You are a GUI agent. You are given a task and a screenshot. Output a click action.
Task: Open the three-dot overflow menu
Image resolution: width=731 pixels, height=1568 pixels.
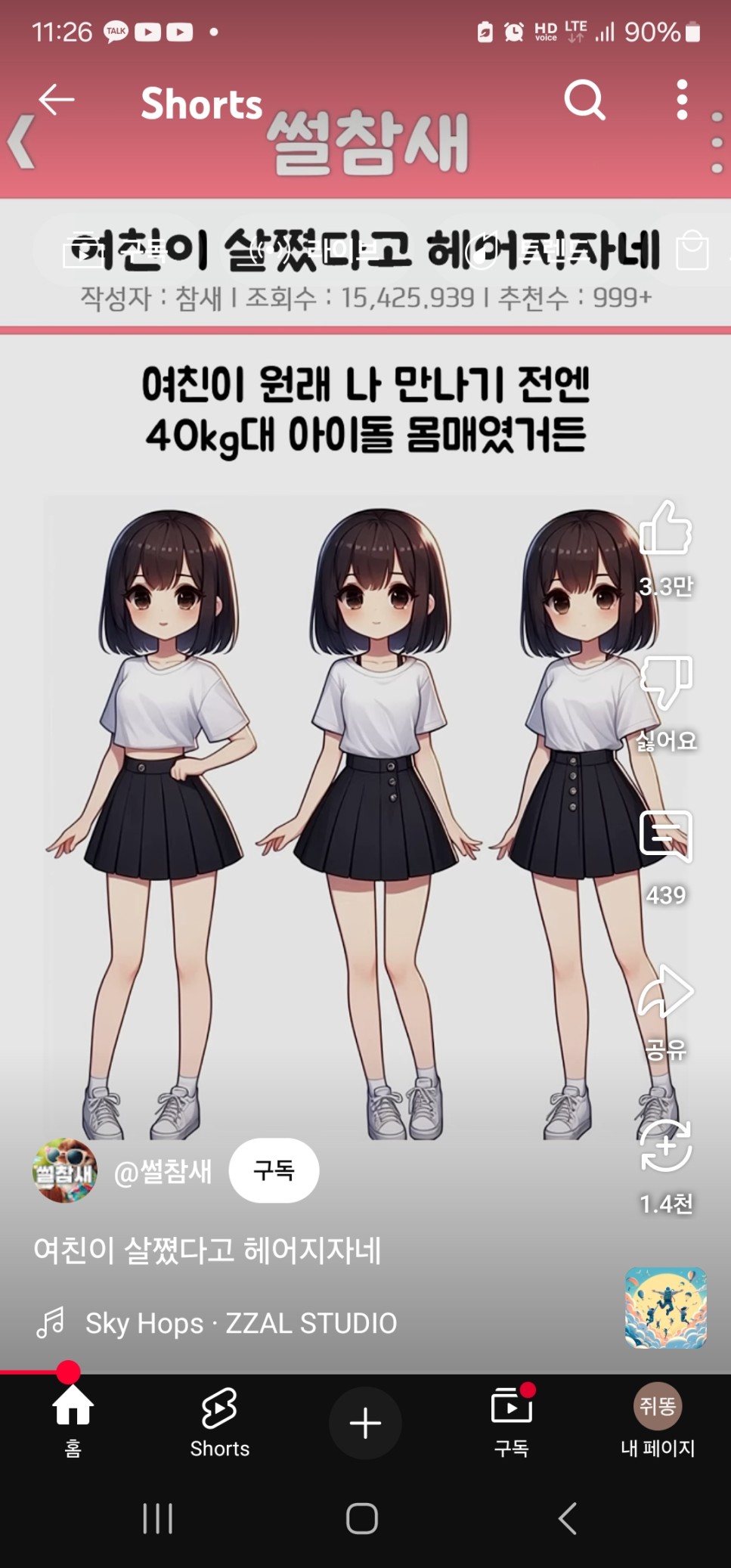682,99
